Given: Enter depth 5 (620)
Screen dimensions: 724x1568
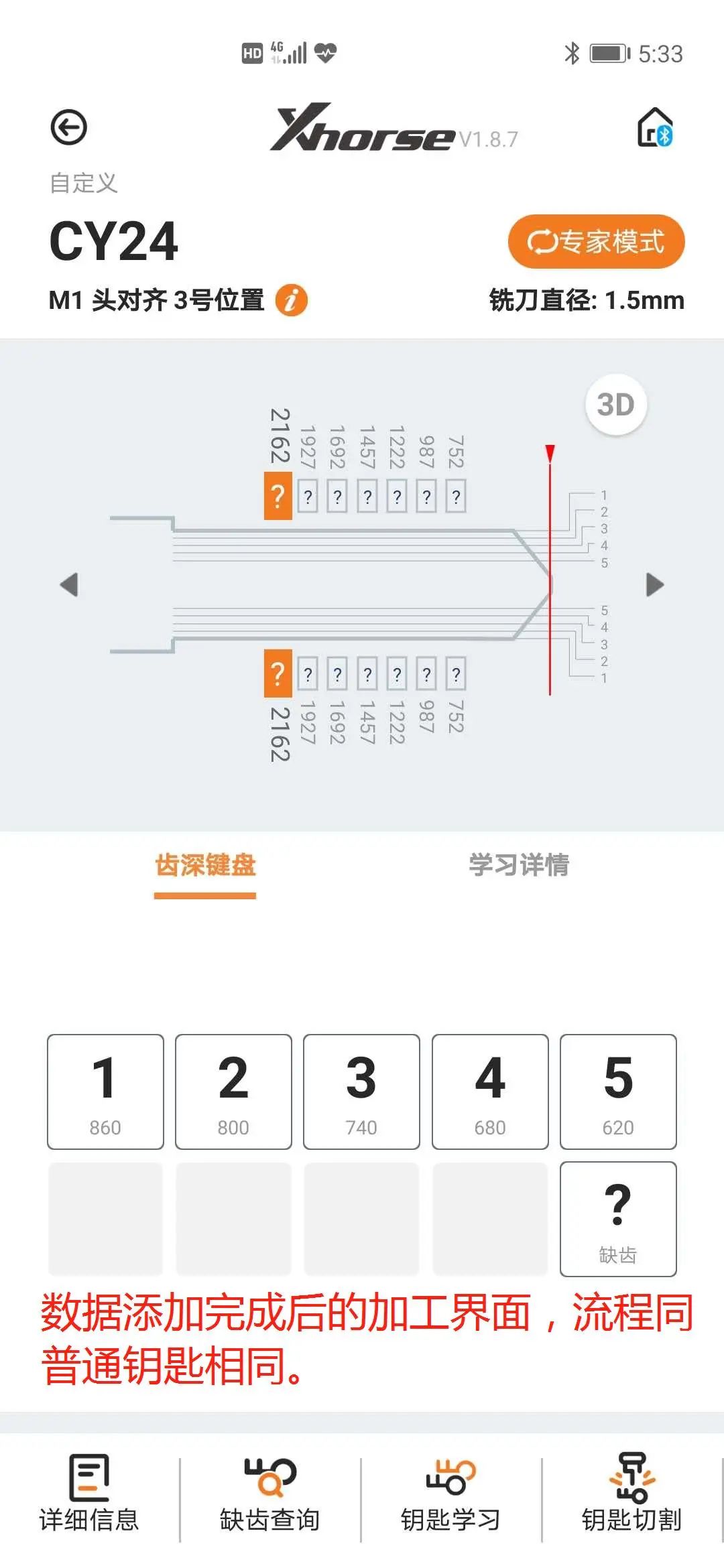Looking at the screenshot, I should [x=618, y=1092].
